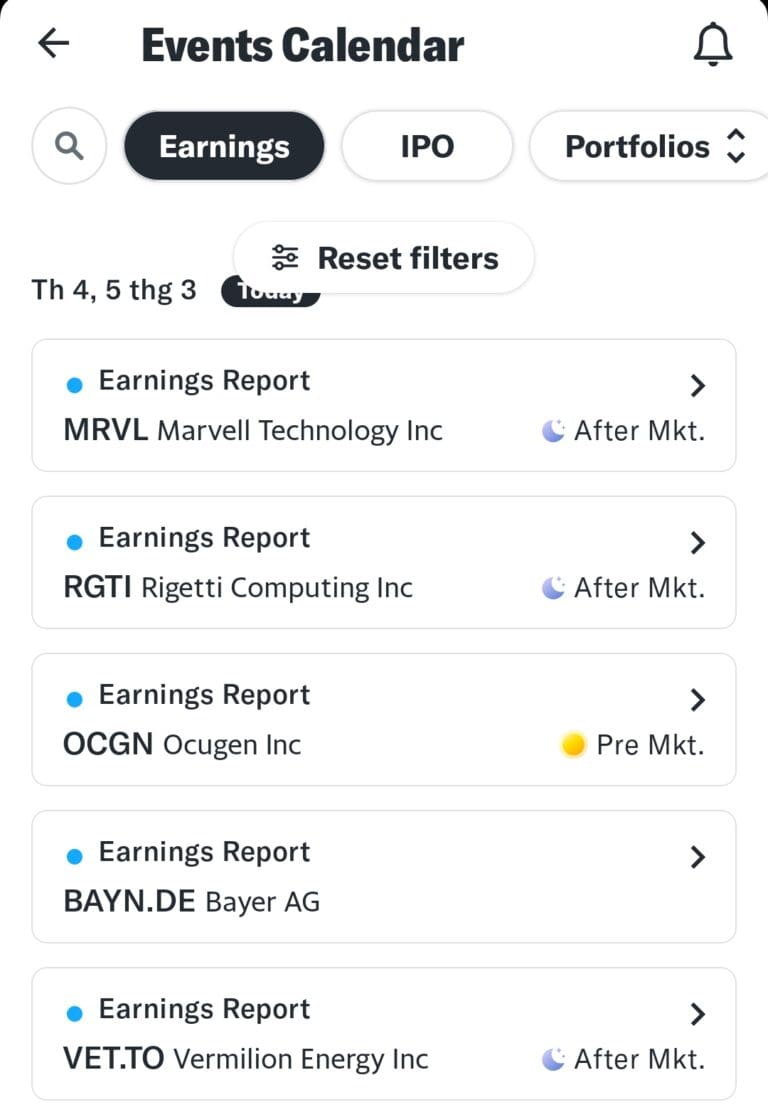View Rigetti Computing earnings report
Viewport: 768px width, 1112px height.
click(x=384, y=562)
